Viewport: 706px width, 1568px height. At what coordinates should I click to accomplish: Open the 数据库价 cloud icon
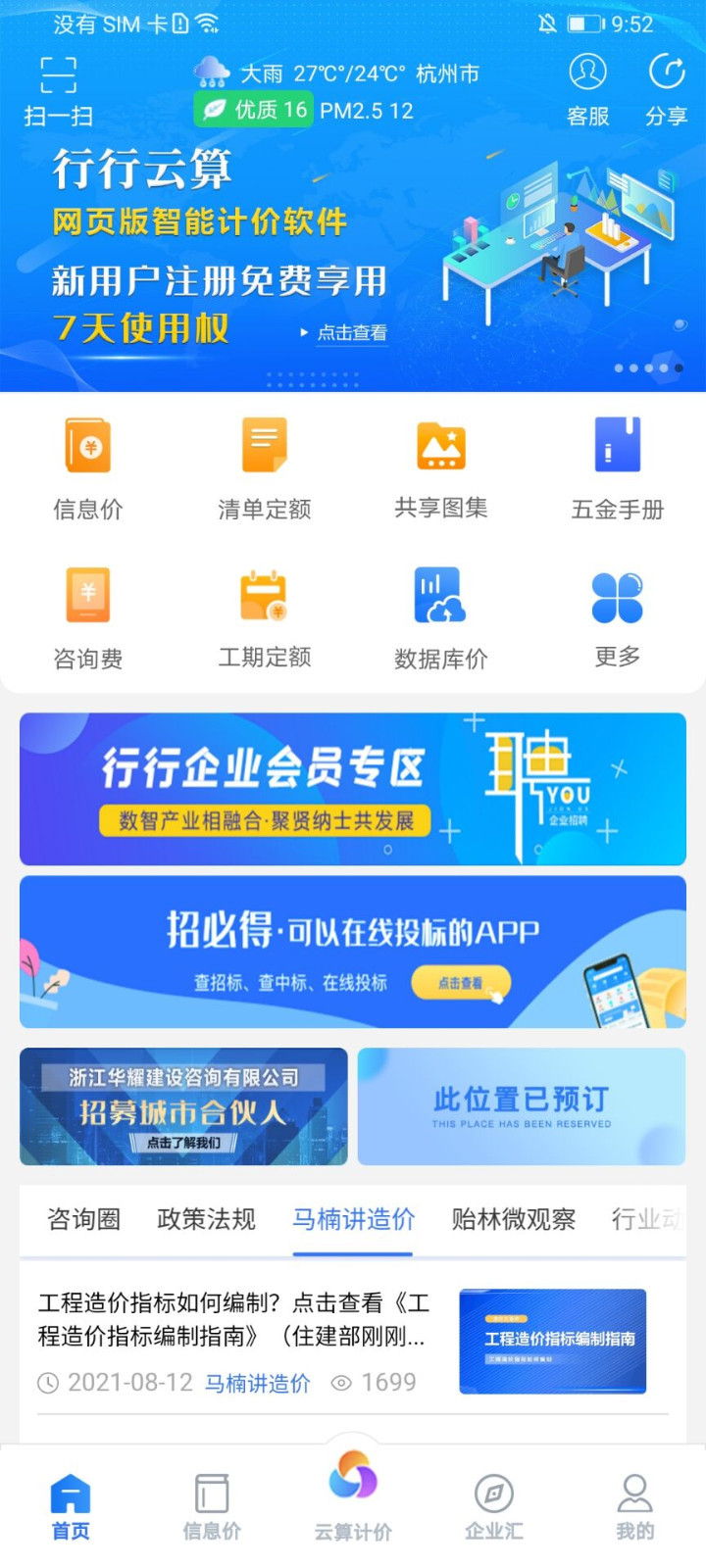pyautogui.click(x=439, y=617)
